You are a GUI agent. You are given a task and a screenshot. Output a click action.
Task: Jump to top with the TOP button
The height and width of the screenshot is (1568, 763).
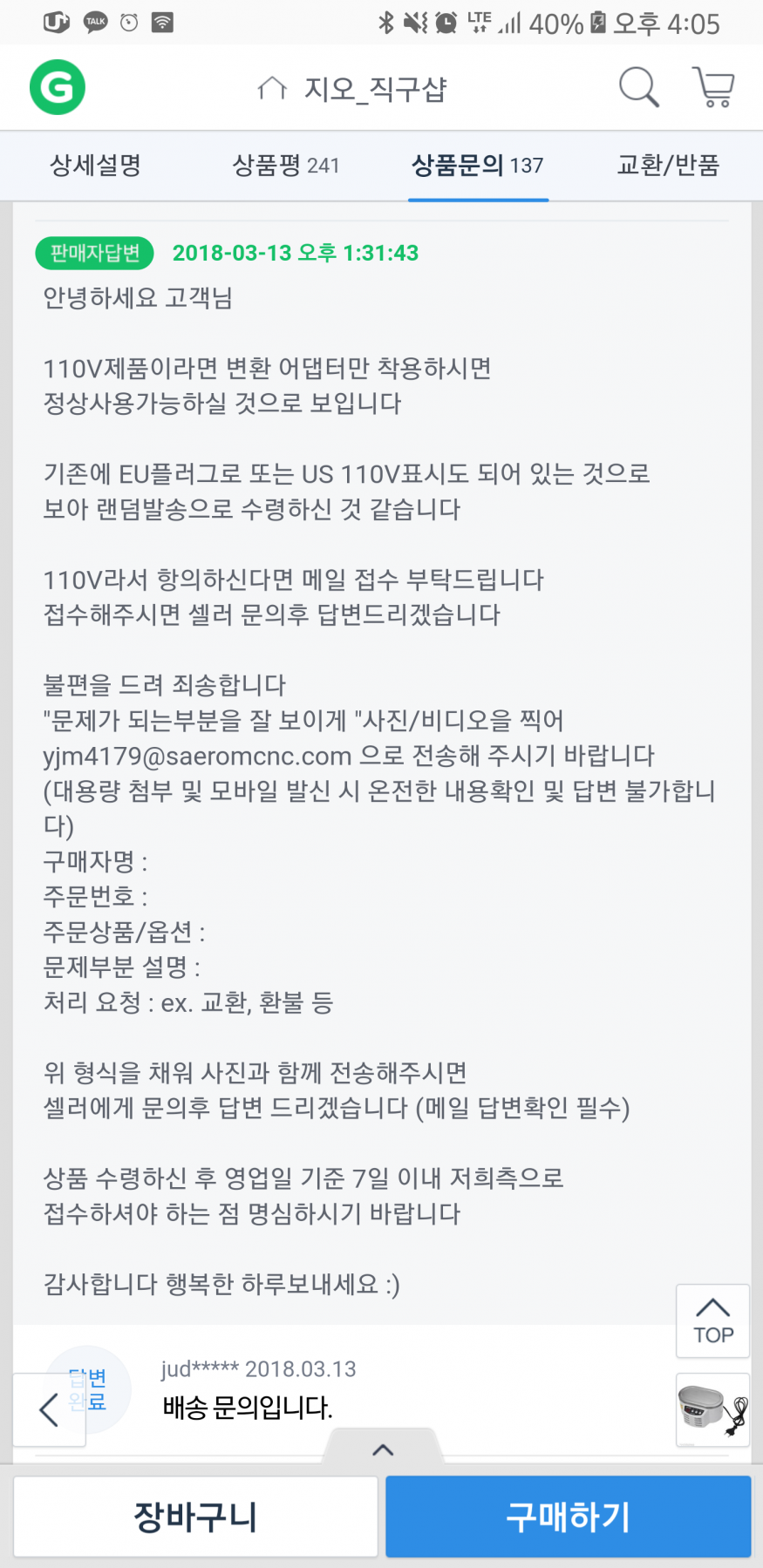[x=712, y=1320]
